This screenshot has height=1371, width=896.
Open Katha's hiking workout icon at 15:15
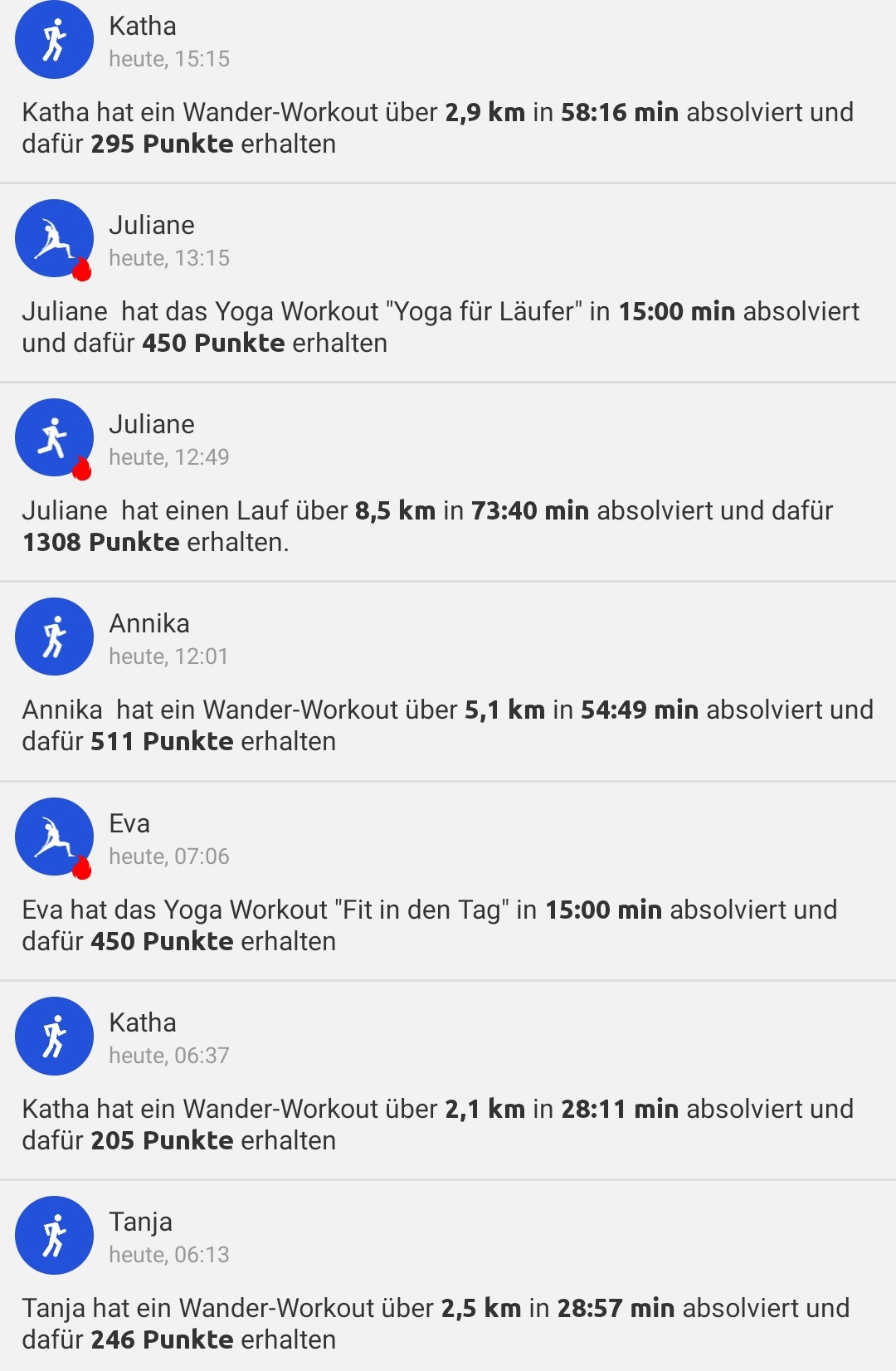pyautogui.click(x=54, y=40)
